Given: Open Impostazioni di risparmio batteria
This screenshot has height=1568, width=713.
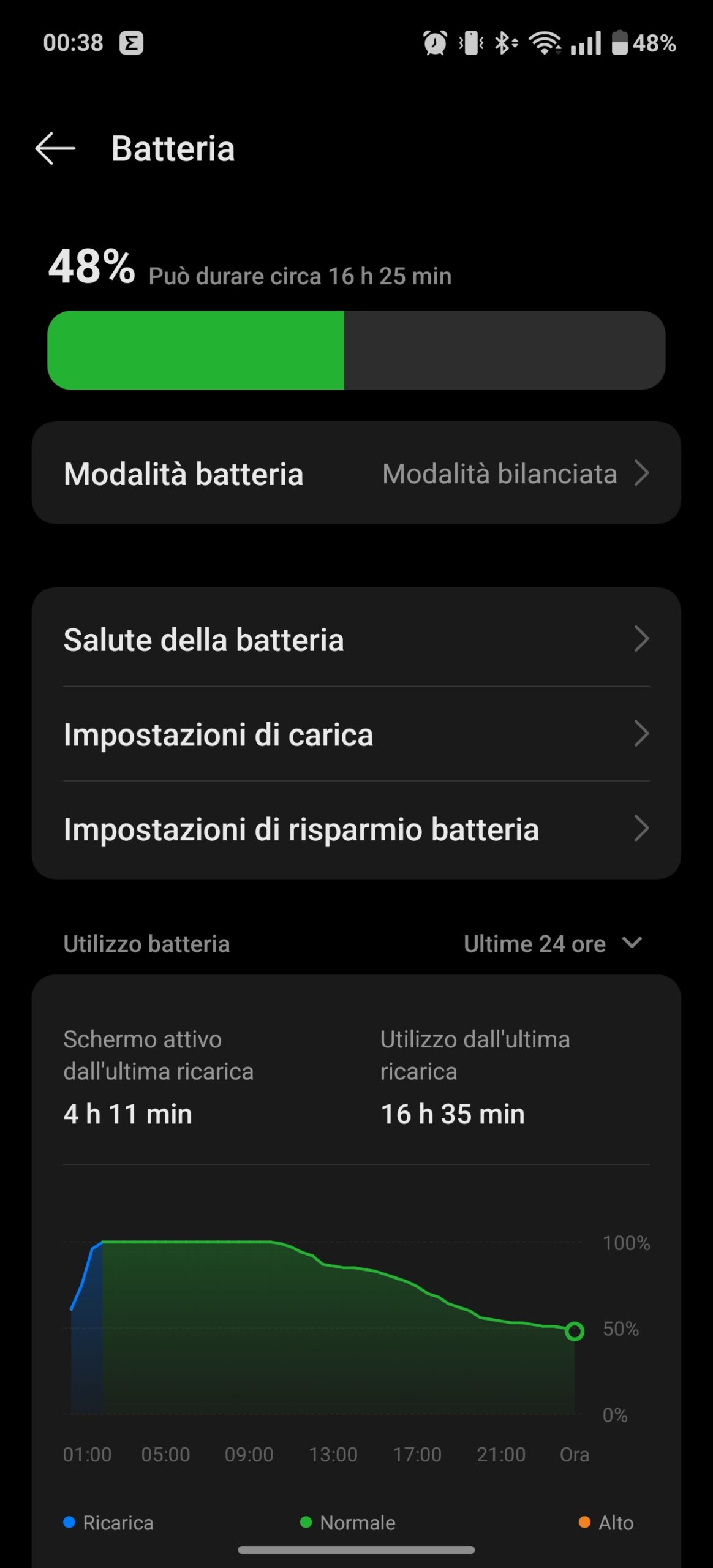Looking at the screenshot, I should click(356, 829).
